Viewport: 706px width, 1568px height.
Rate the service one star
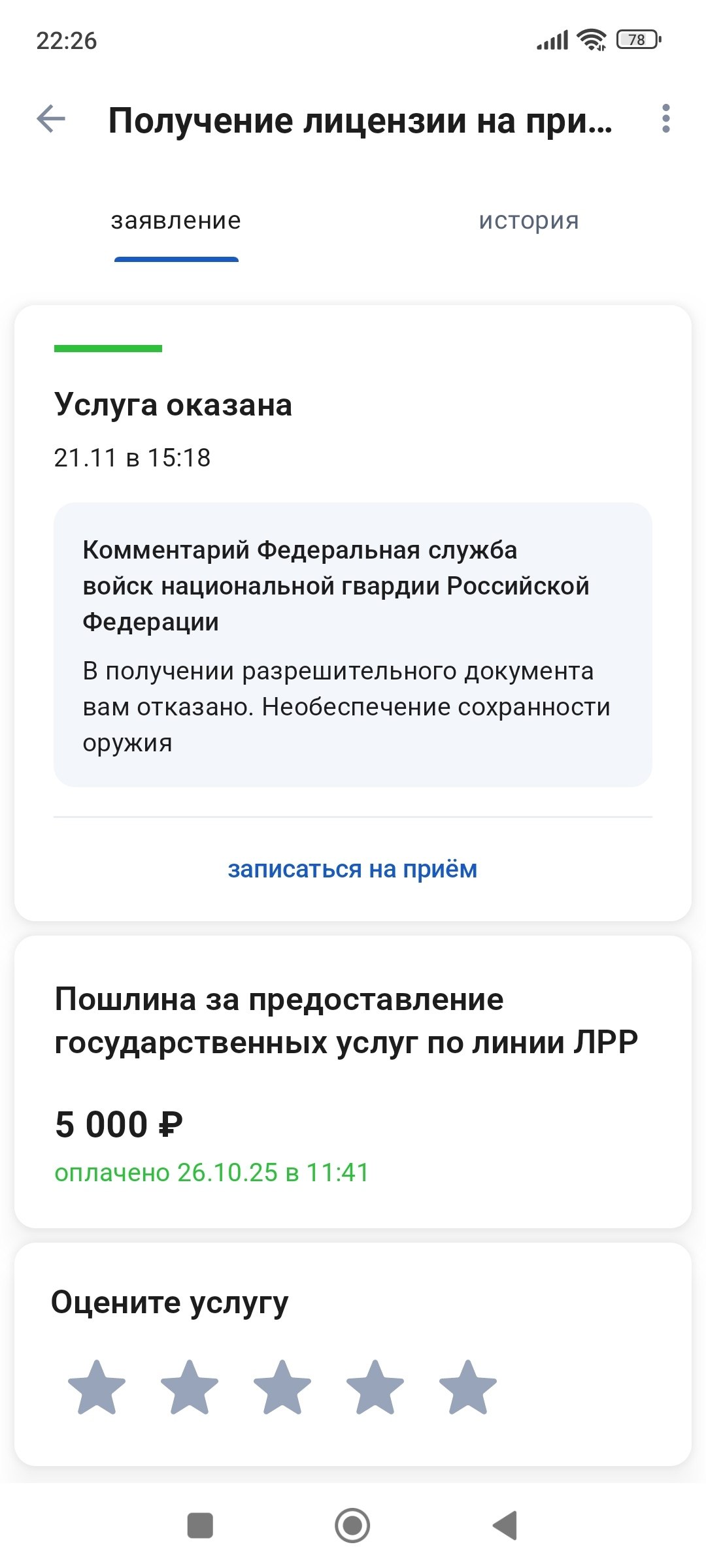pyautogui.click(x=97, y=1388)
